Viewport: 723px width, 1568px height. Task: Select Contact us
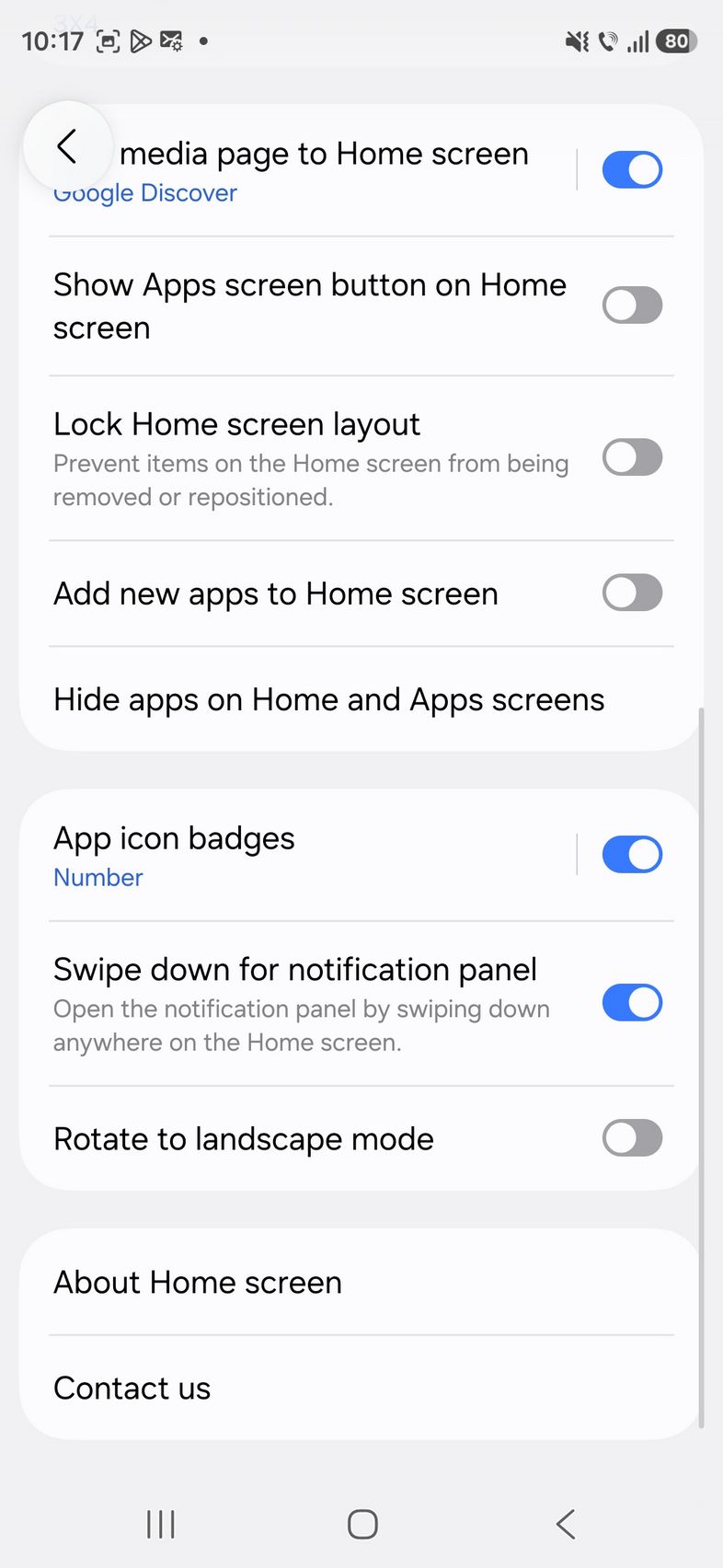(x=132, y=1388)
